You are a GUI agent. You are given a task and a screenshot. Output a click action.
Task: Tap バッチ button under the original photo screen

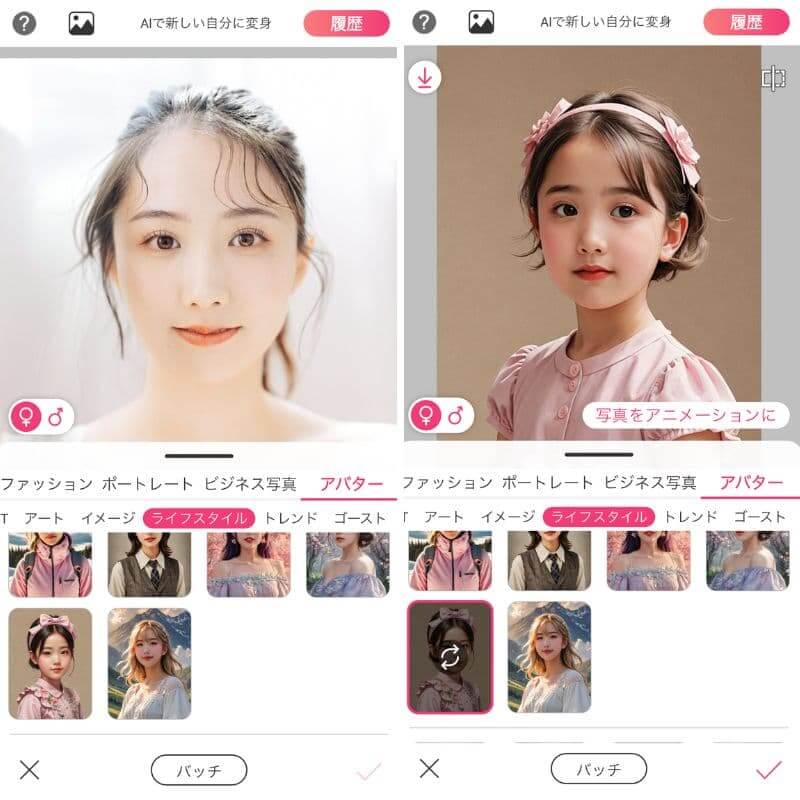point(199,769)
